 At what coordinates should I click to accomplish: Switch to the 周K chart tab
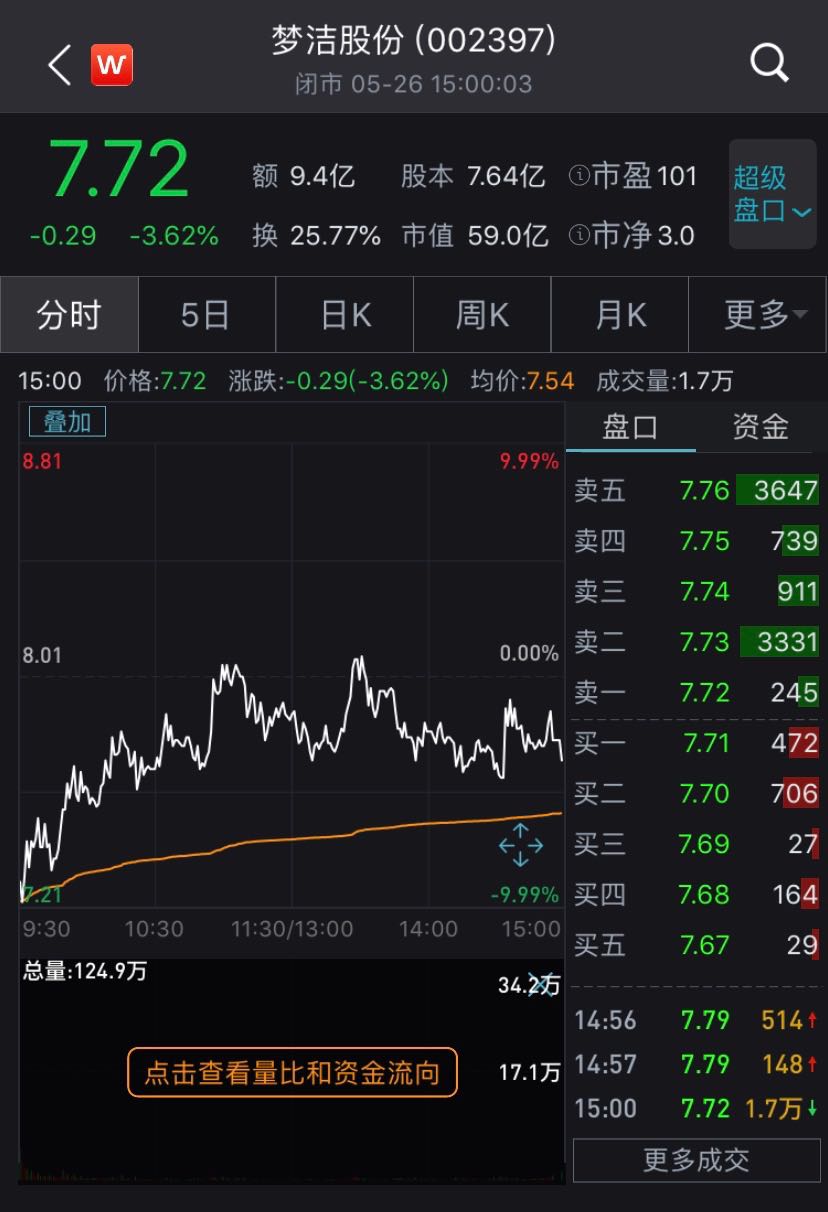482,315
